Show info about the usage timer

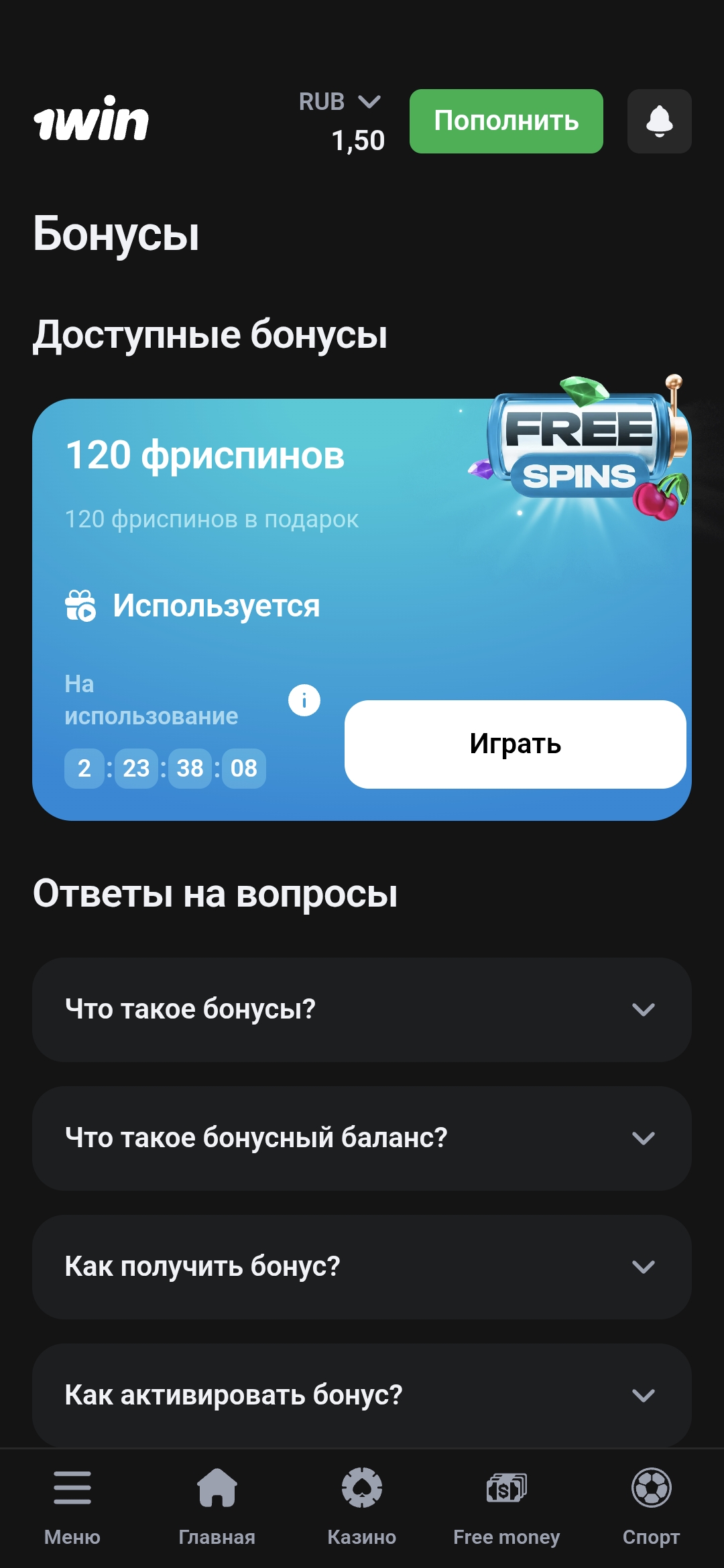tap(304, 700)
